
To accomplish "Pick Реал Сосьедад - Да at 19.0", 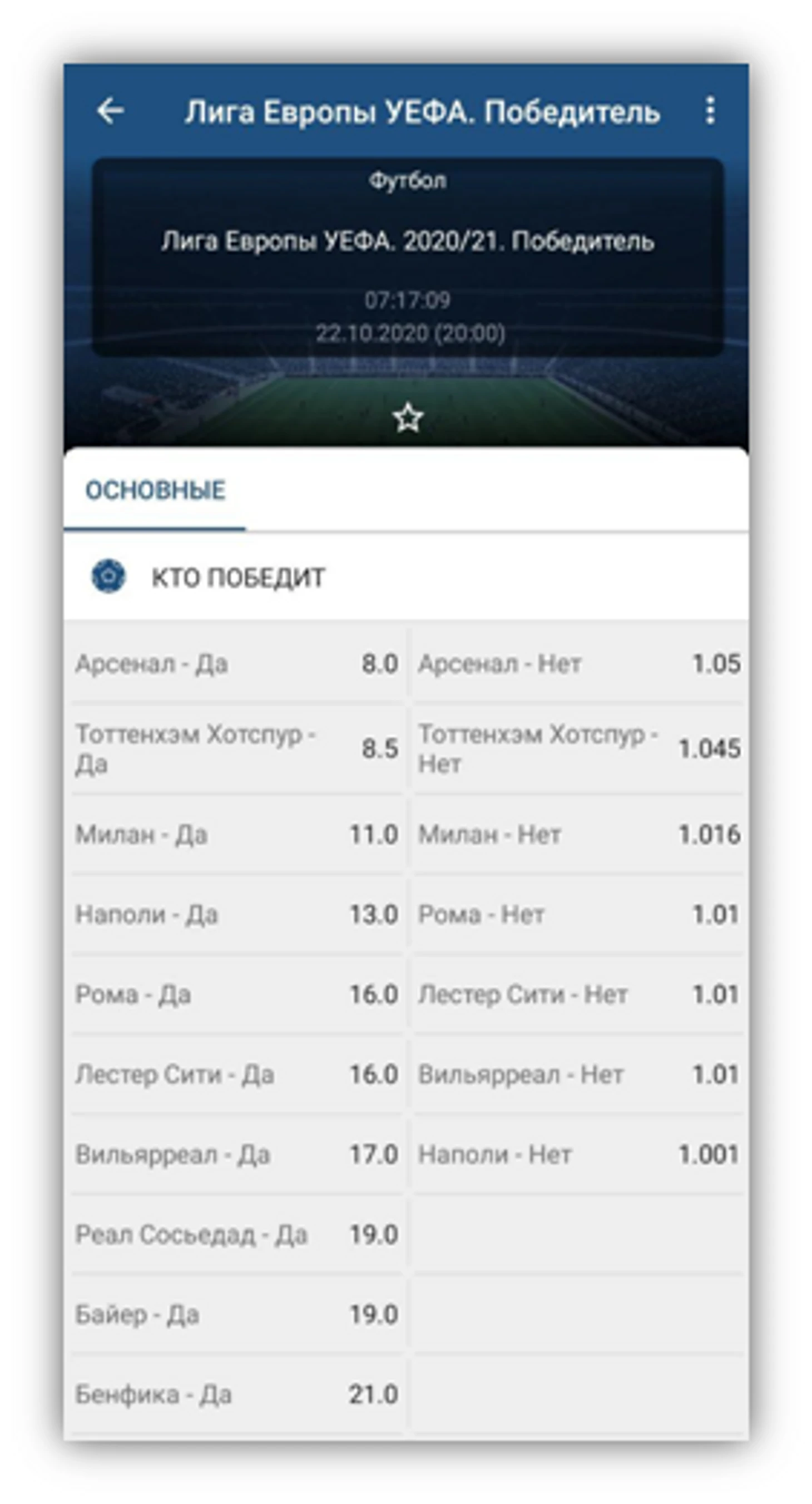I will pyautogui.click(x=237, y=1234).
